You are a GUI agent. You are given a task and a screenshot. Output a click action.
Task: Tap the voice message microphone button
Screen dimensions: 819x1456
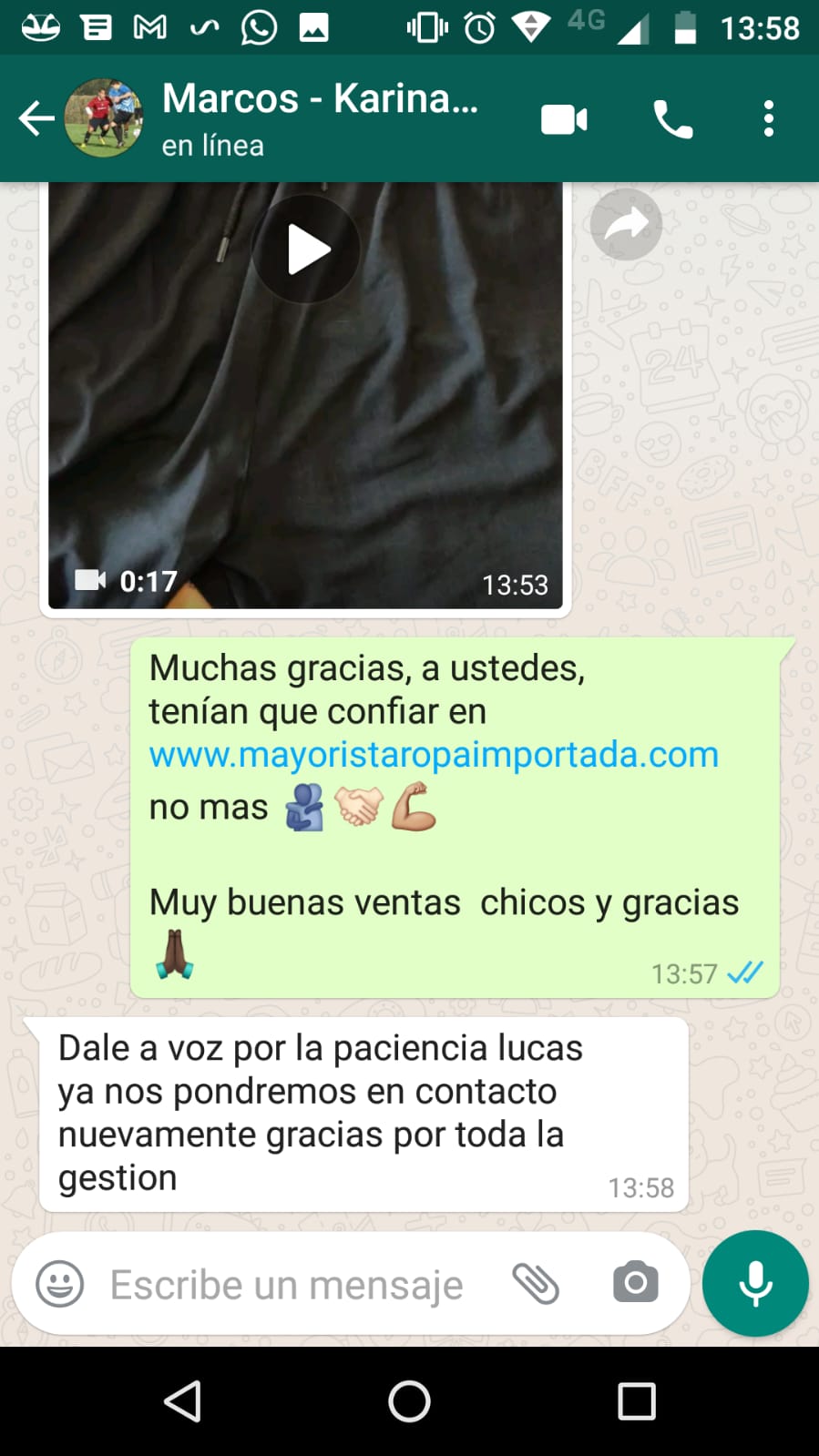pos(755,1283)
